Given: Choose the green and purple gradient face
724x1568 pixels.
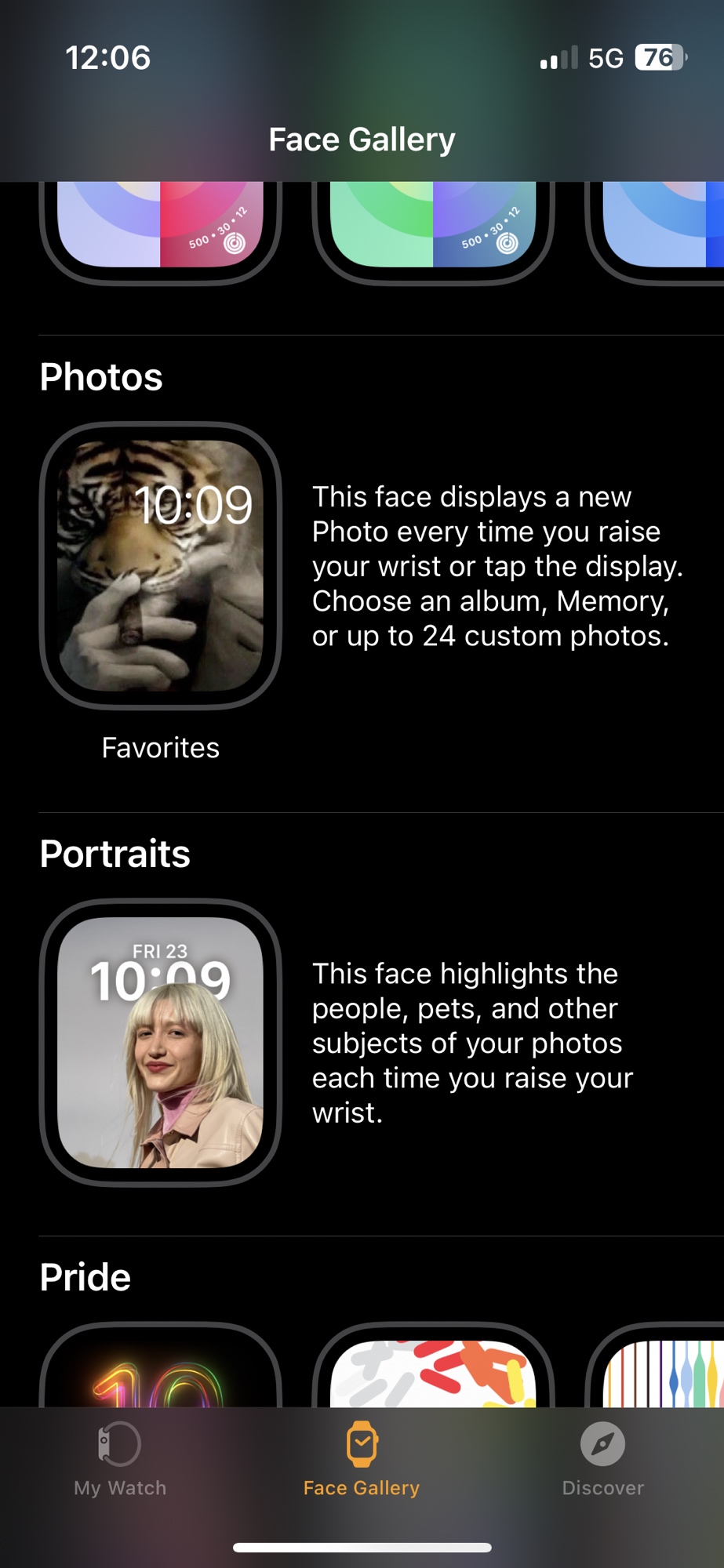Looking at the screenshot, I should pos(433,226).
